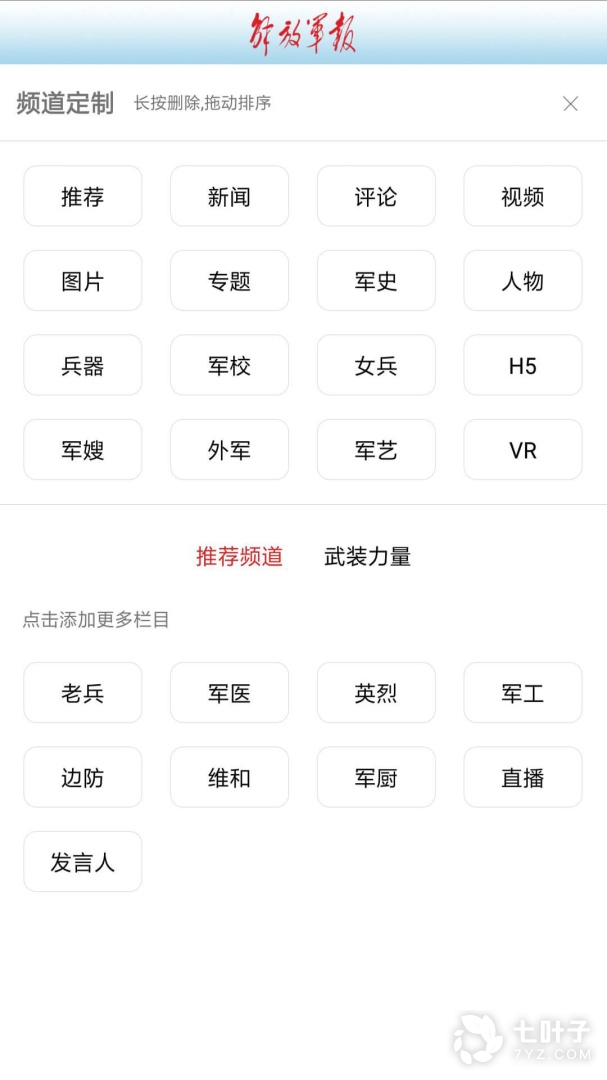The image size is (607, 1080).
Task: Tap the 图片 channel chip
Action: (x=83, y=281)
